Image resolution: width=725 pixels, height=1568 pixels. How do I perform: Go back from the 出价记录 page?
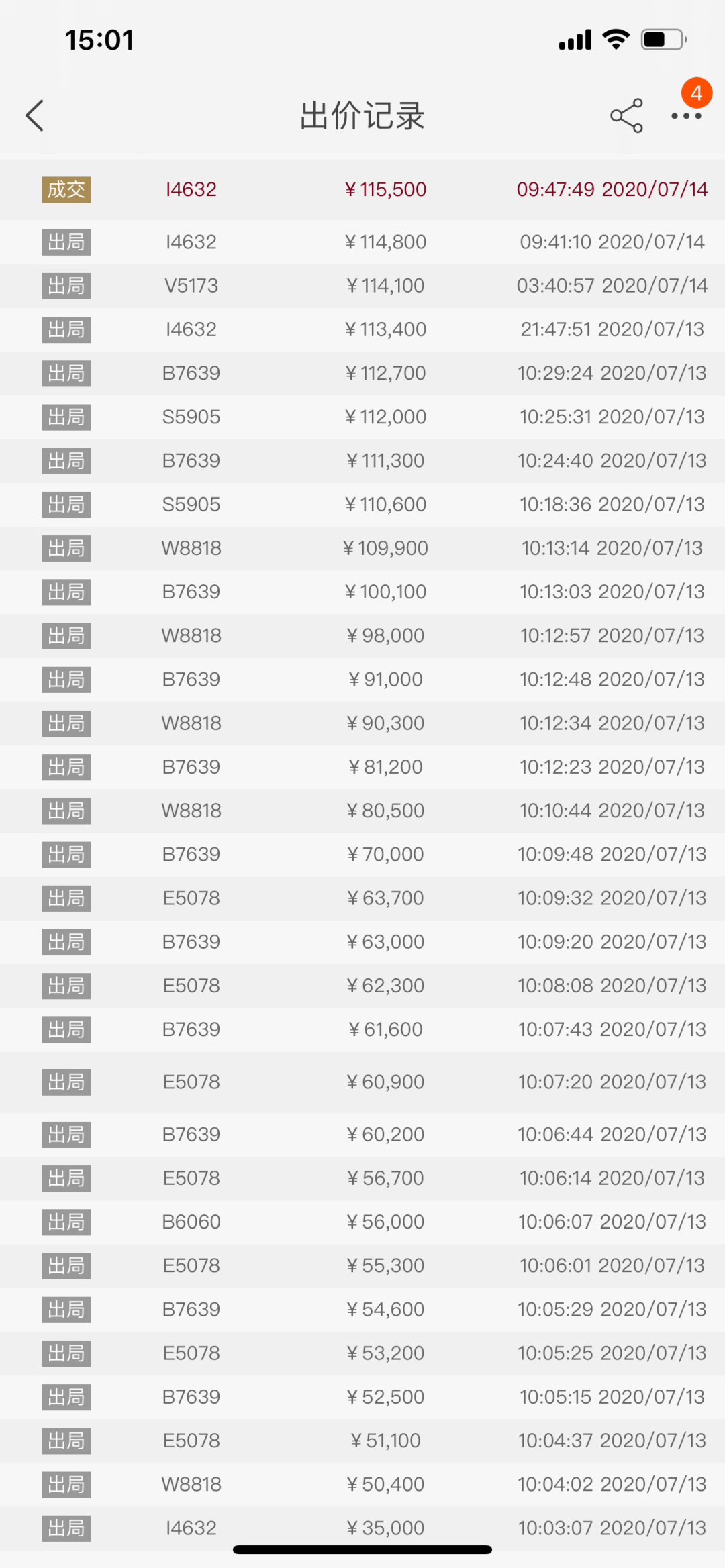35,115
